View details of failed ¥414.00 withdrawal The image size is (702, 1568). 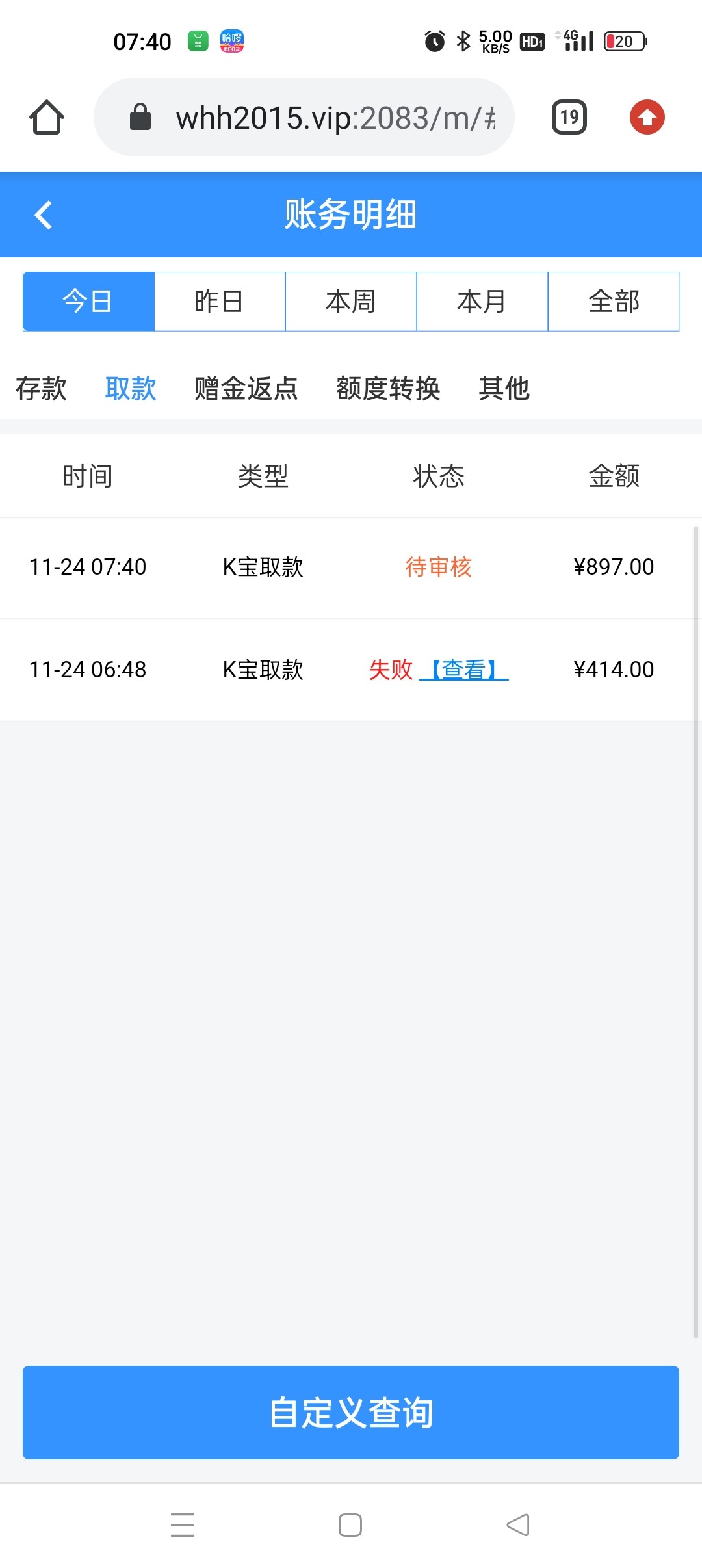(x=464, y=670)
